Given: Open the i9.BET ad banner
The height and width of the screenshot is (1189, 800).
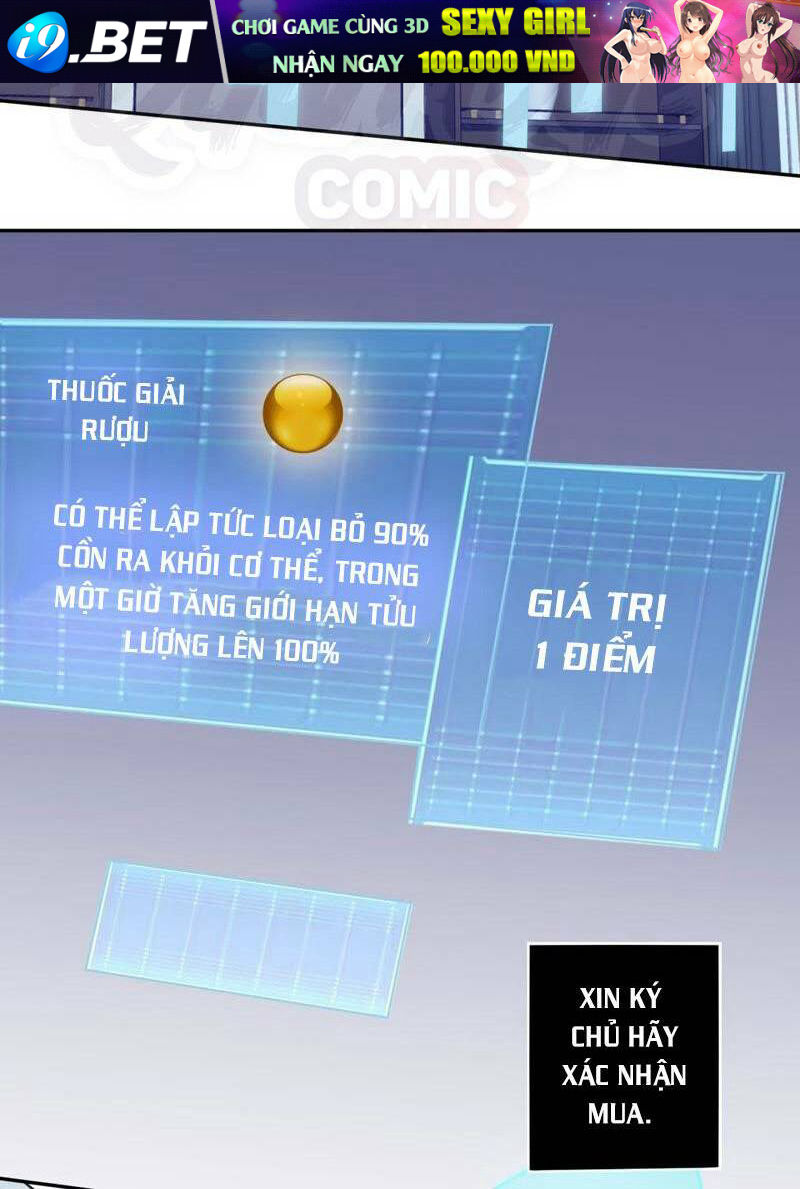Looking at the screenshot, I should (400, 41).
